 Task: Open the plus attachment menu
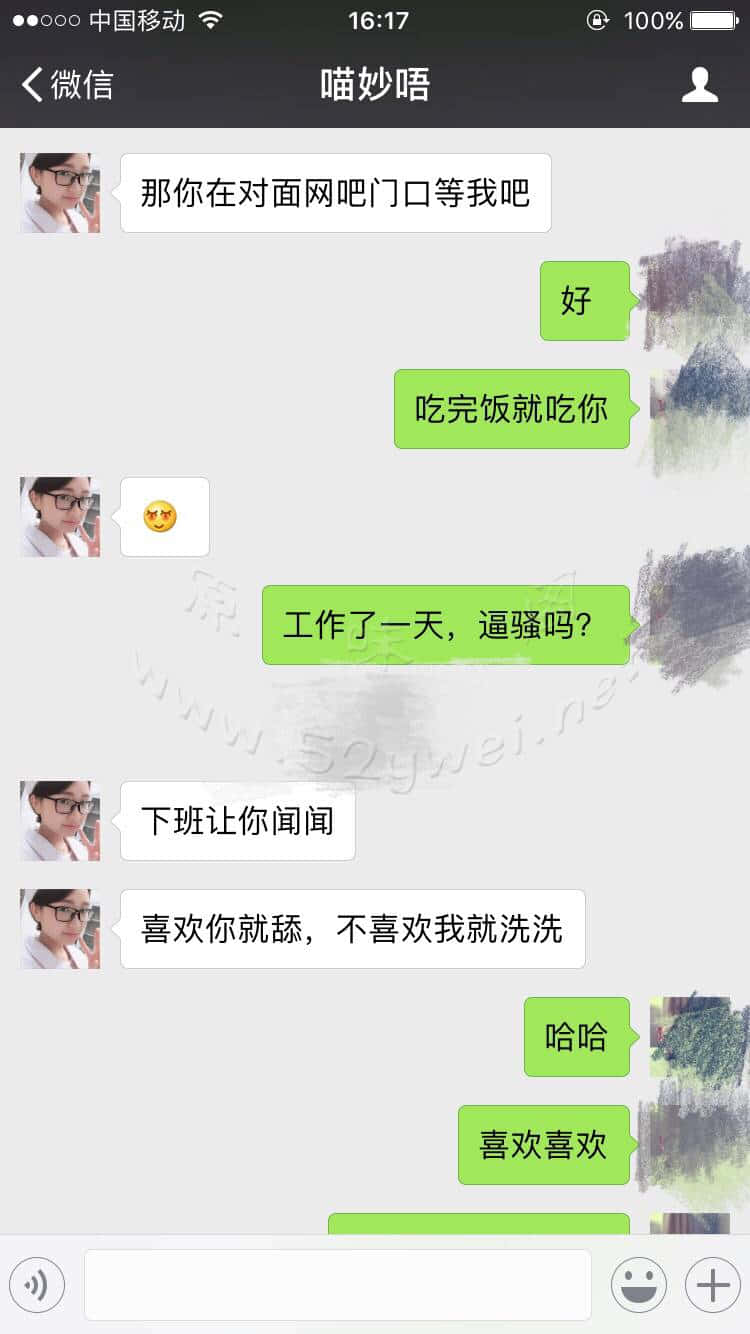[x=712, y=1285]
